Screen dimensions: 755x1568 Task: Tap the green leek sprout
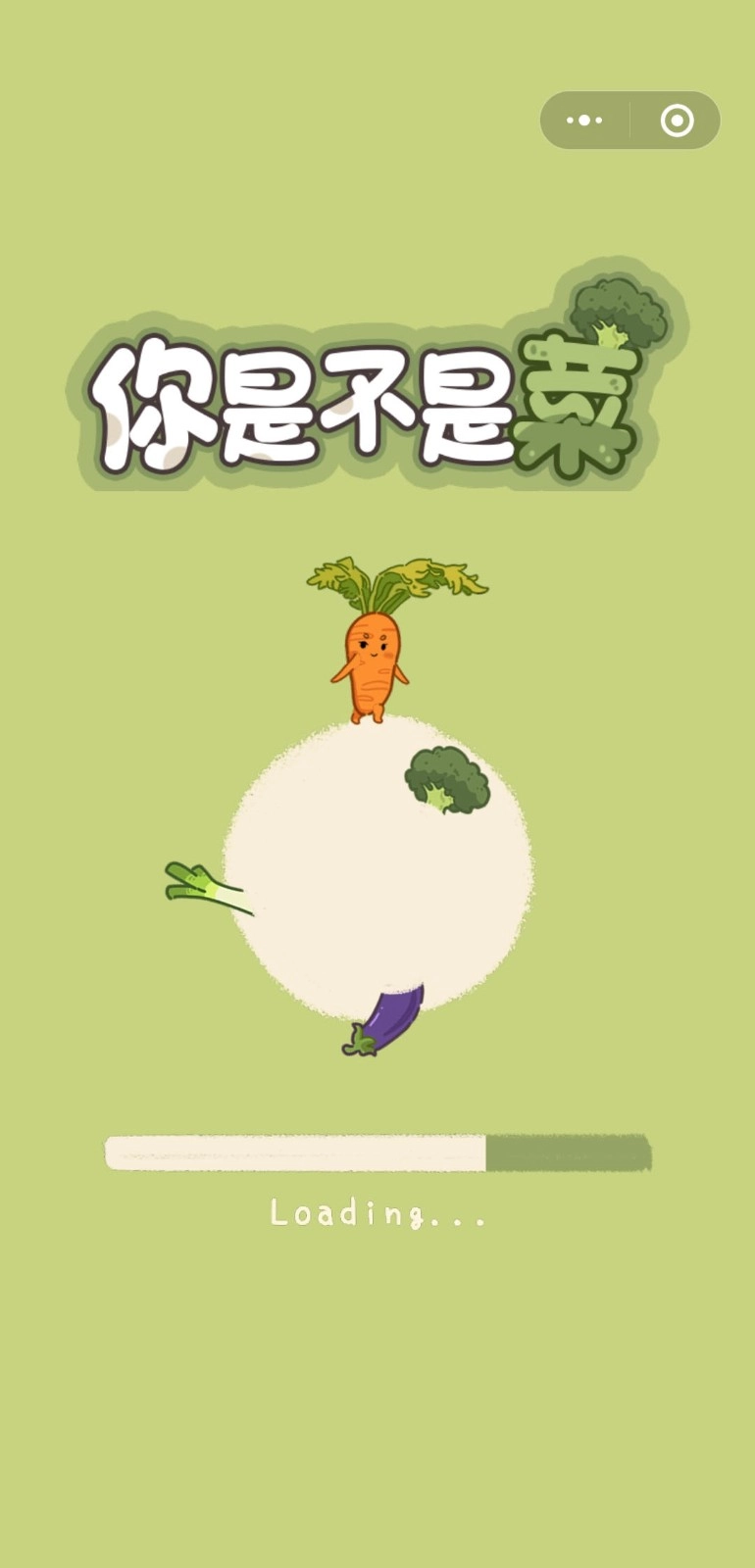pyautogui.click(x=201, y=887)
